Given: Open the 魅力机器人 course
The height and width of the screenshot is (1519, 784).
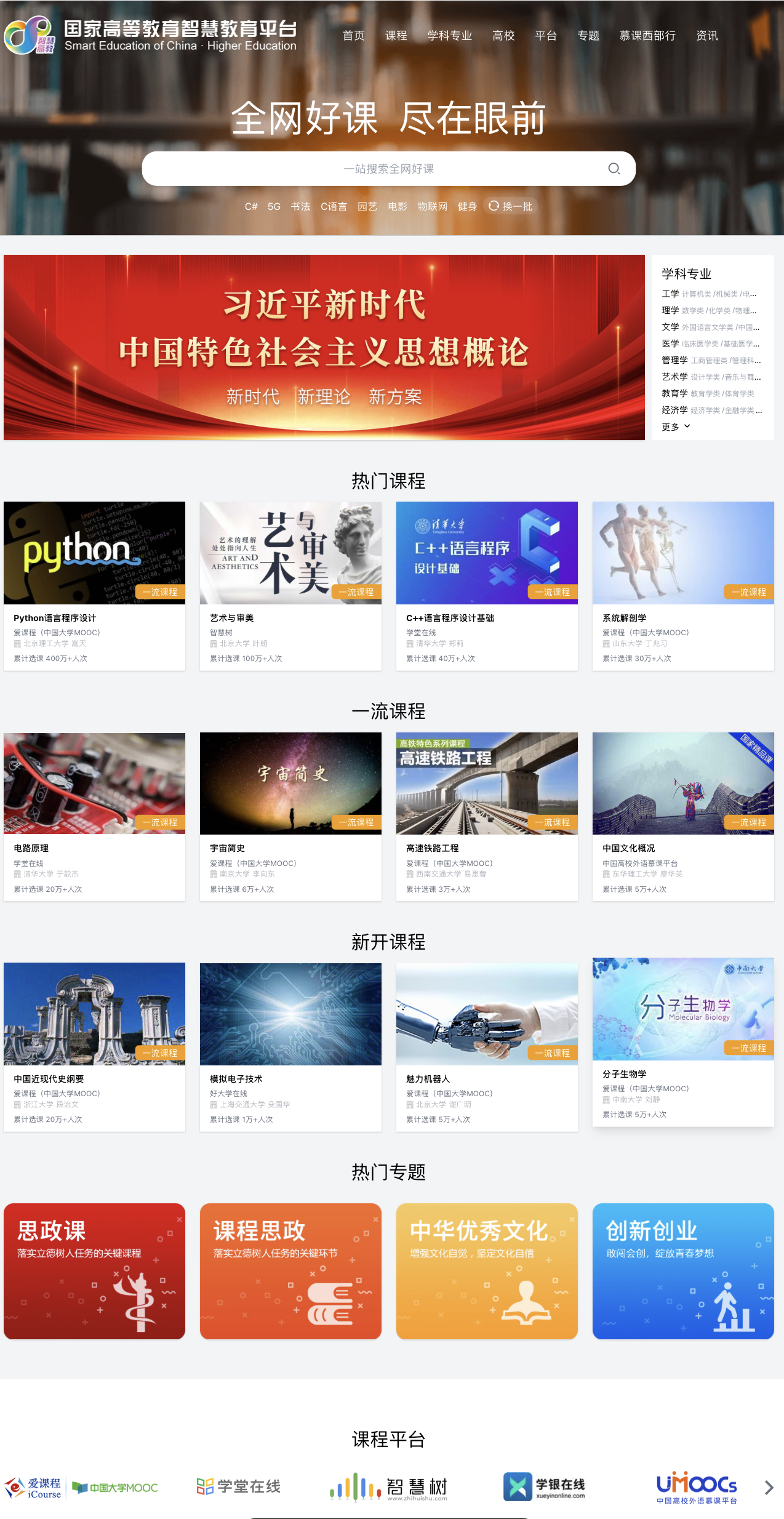Looking at the screenshot, I should pyautogui.click(x=487, y=1047).
